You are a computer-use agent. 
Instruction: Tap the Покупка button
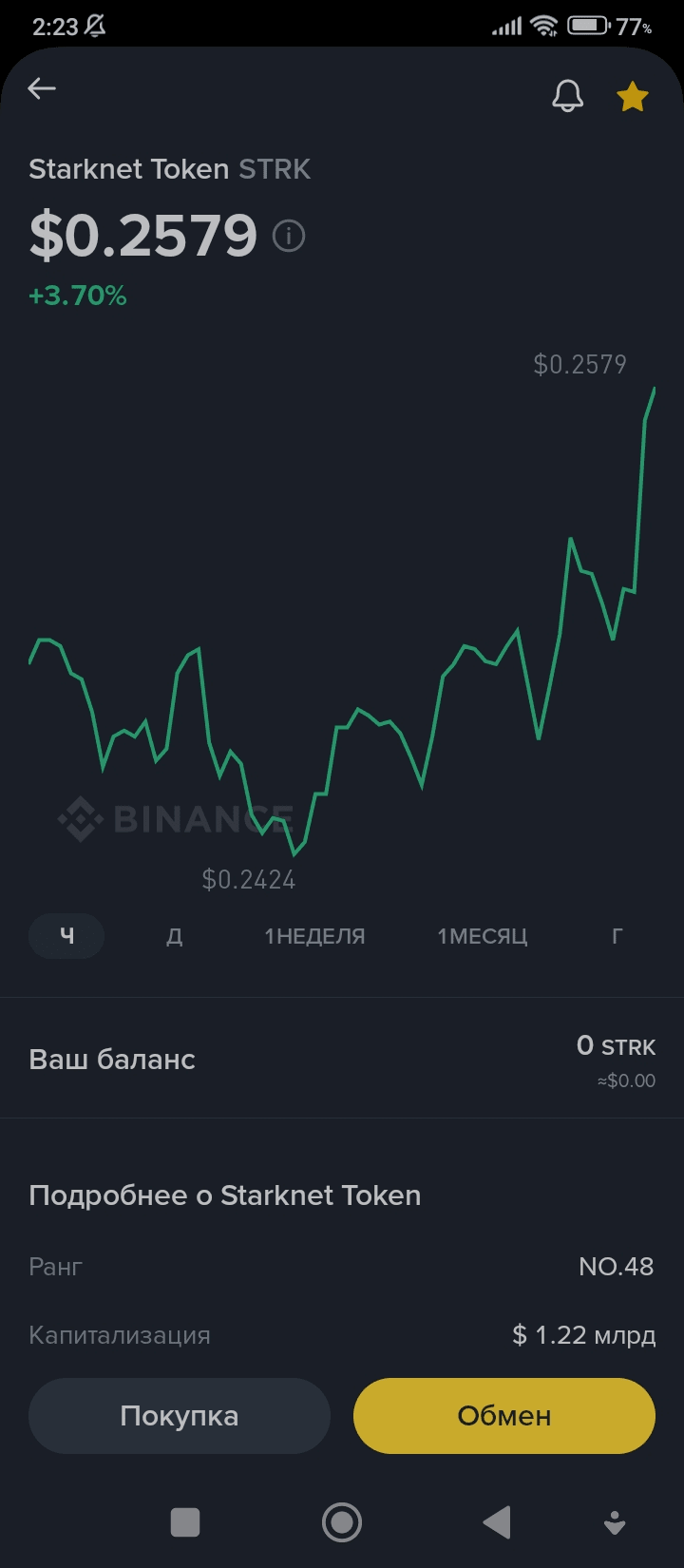[180, 1416]
